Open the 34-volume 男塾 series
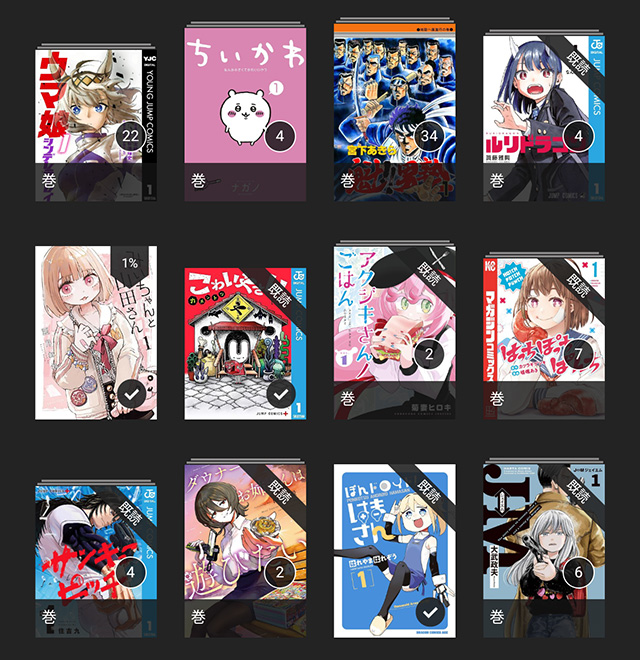This screenshot has width=640, height=660. (x=395, y=110)
